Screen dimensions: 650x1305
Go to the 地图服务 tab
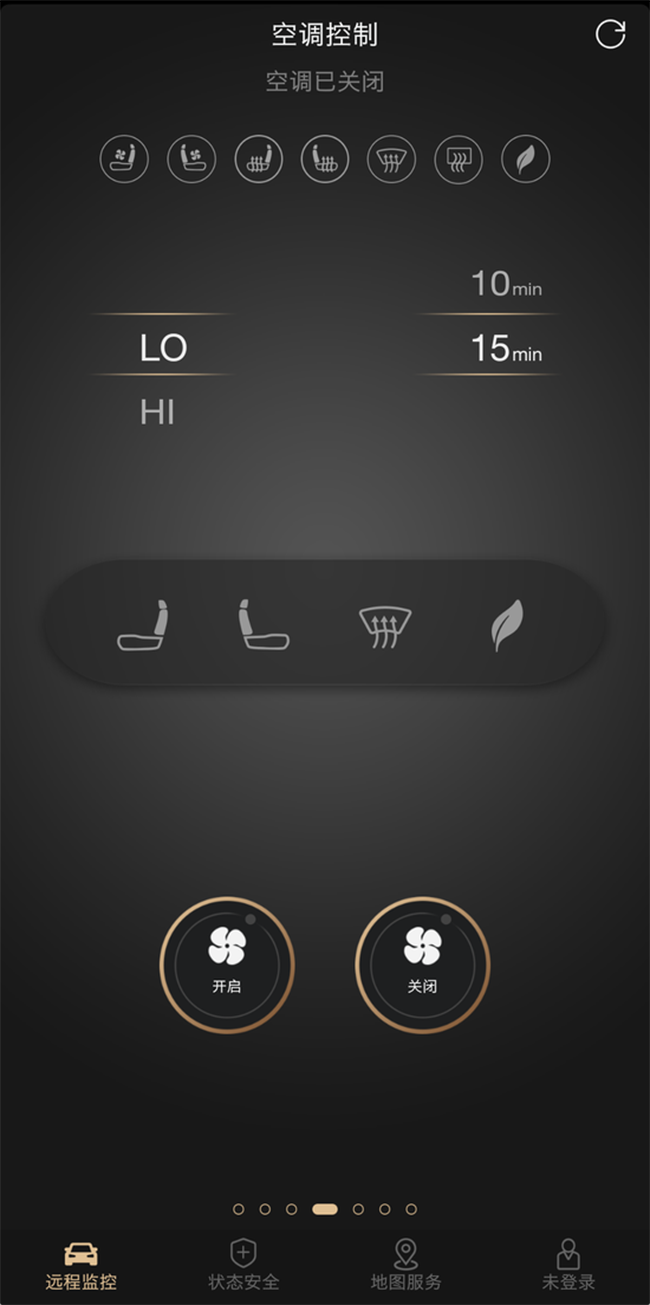click(x=406, y=1264)
